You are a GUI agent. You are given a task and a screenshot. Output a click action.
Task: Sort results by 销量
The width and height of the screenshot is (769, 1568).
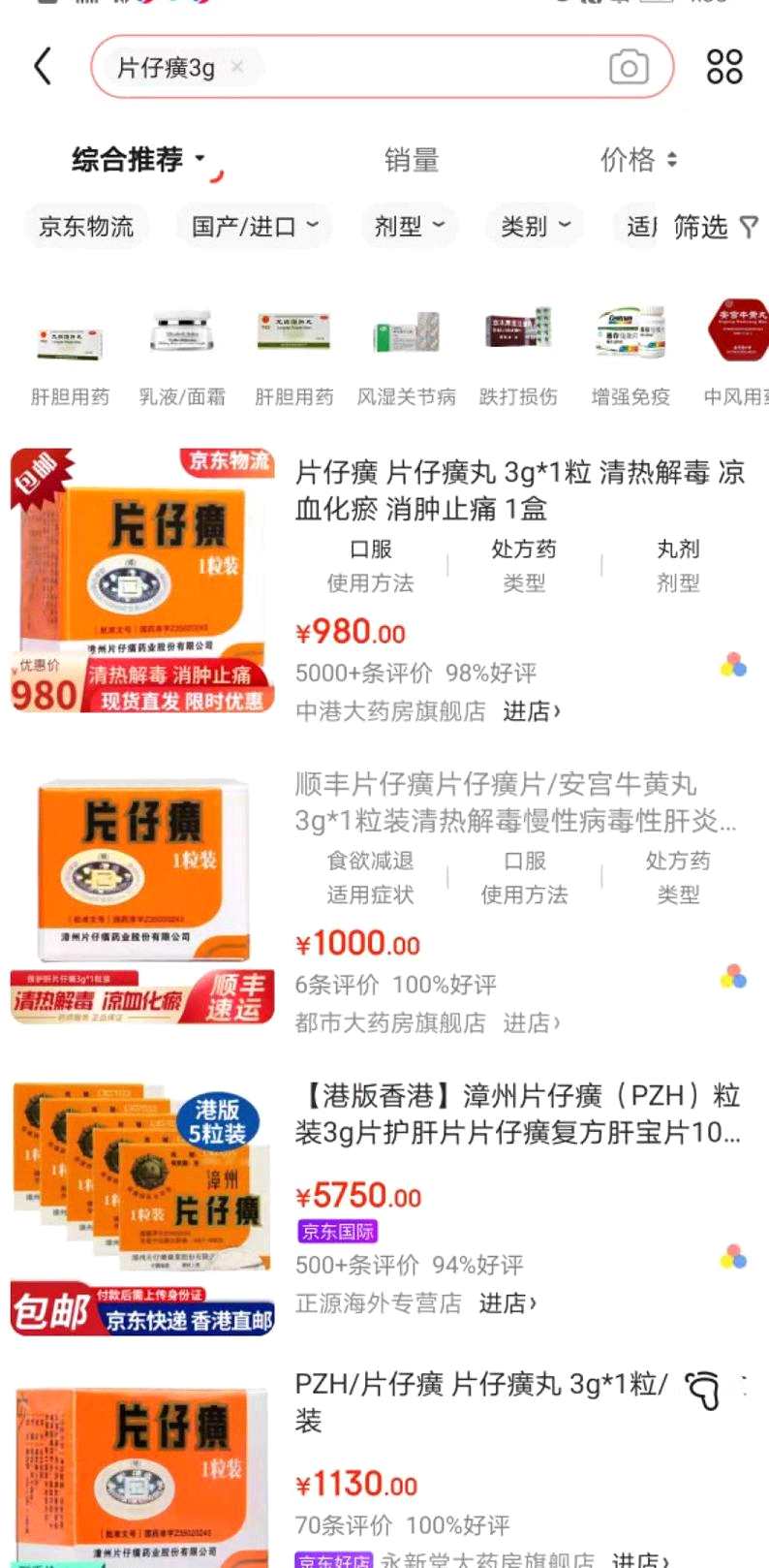[x=412, y=160]
